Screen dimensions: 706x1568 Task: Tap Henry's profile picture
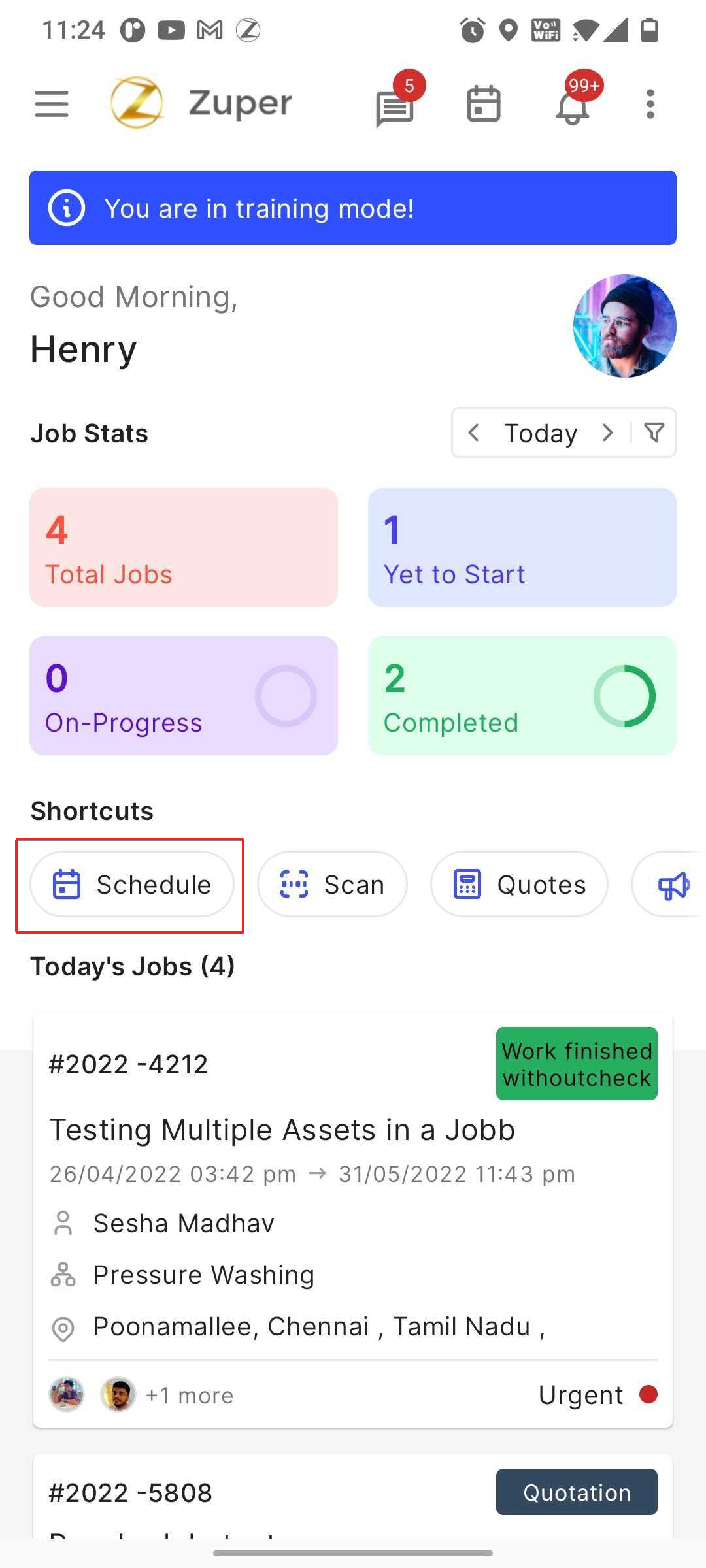point(624,326)
